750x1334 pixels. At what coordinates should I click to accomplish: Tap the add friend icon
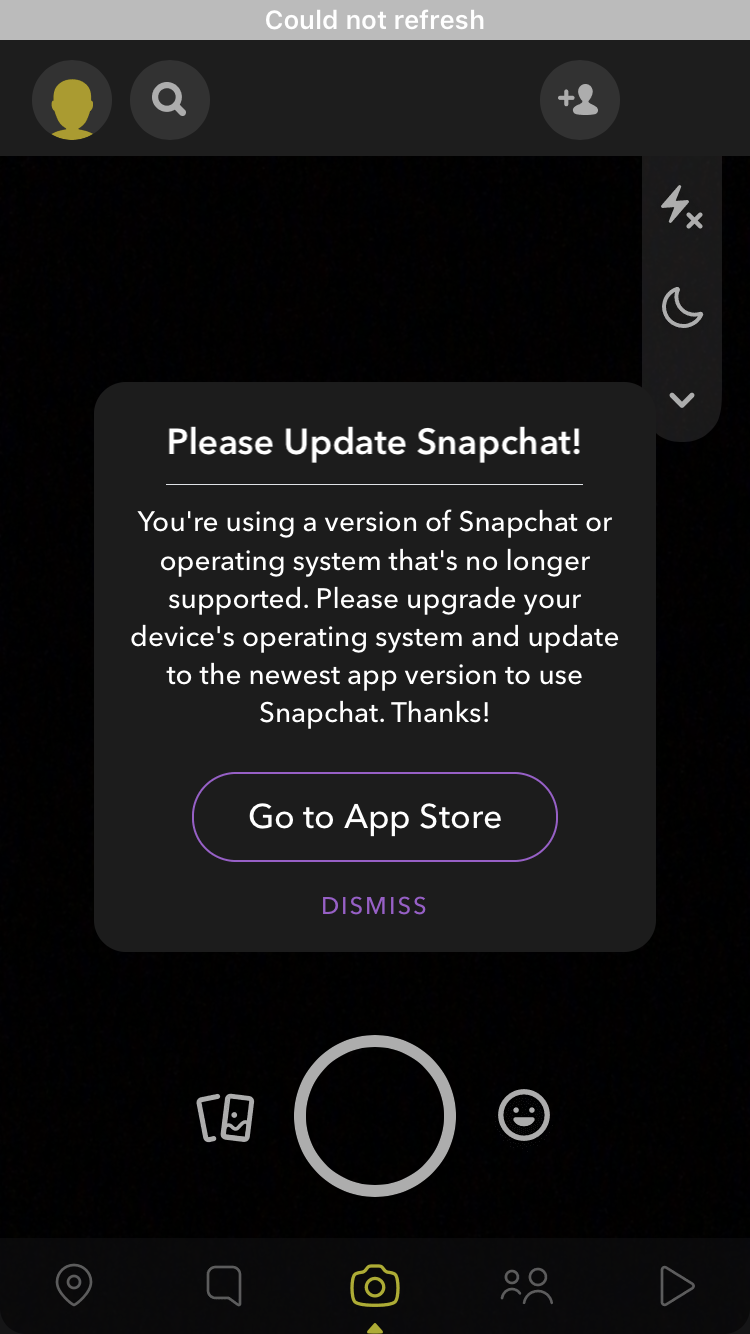[580, 100]
